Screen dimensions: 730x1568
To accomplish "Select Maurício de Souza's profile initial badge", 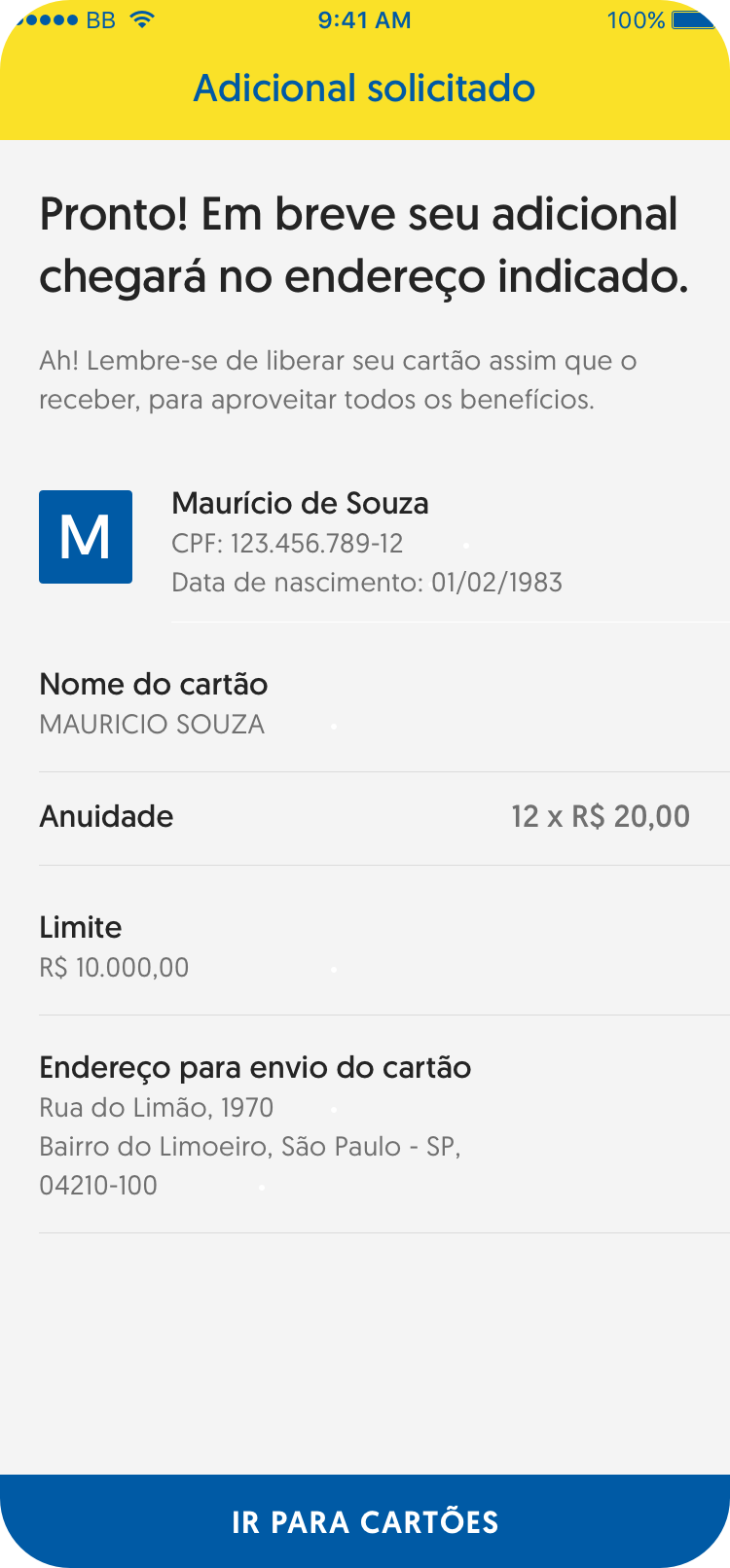I will point(86,537).
